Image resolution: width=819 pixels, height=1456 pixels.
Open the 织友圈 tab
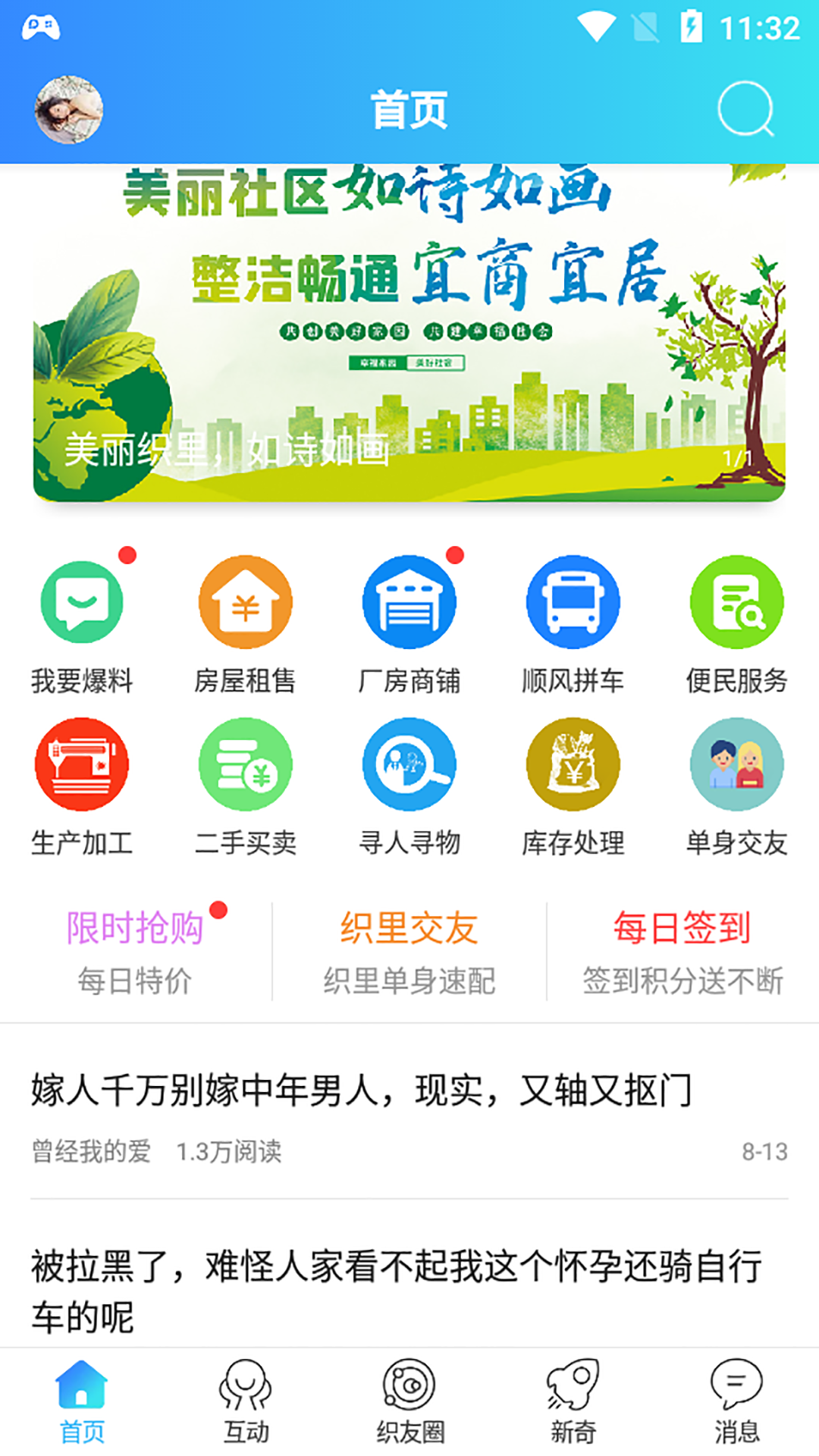tap(409, 1403)
